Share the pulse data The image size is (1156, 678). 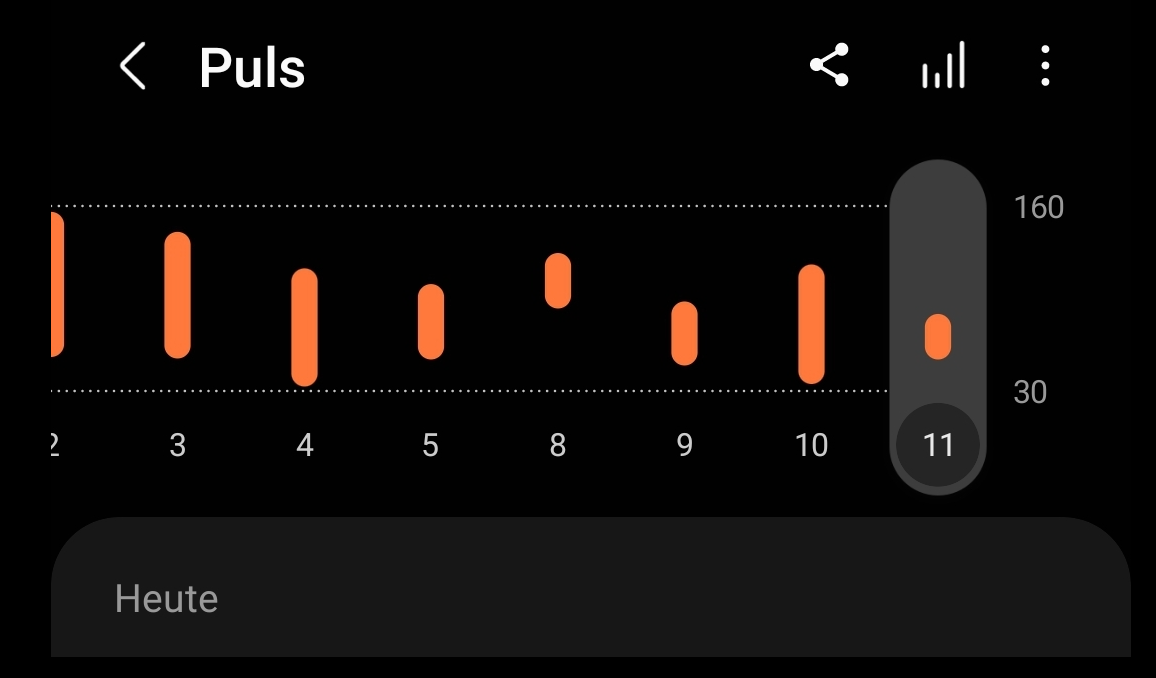pyautogui.click(x=829, y=66)
